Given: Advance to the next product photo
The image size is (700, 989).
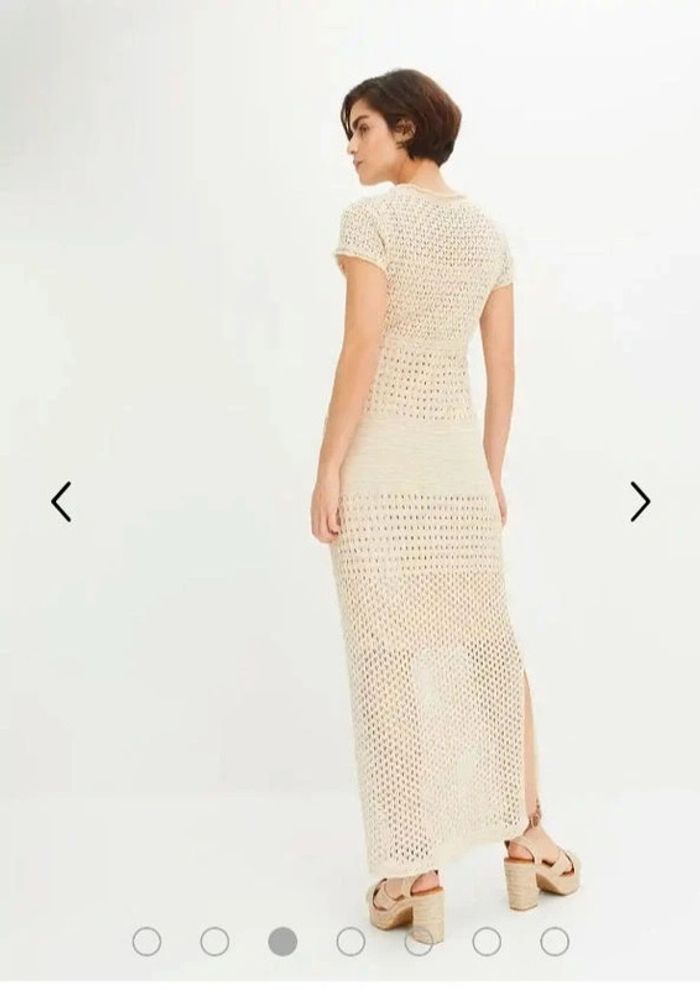Looking at the screenshot, I should click(x=640, y=501).
